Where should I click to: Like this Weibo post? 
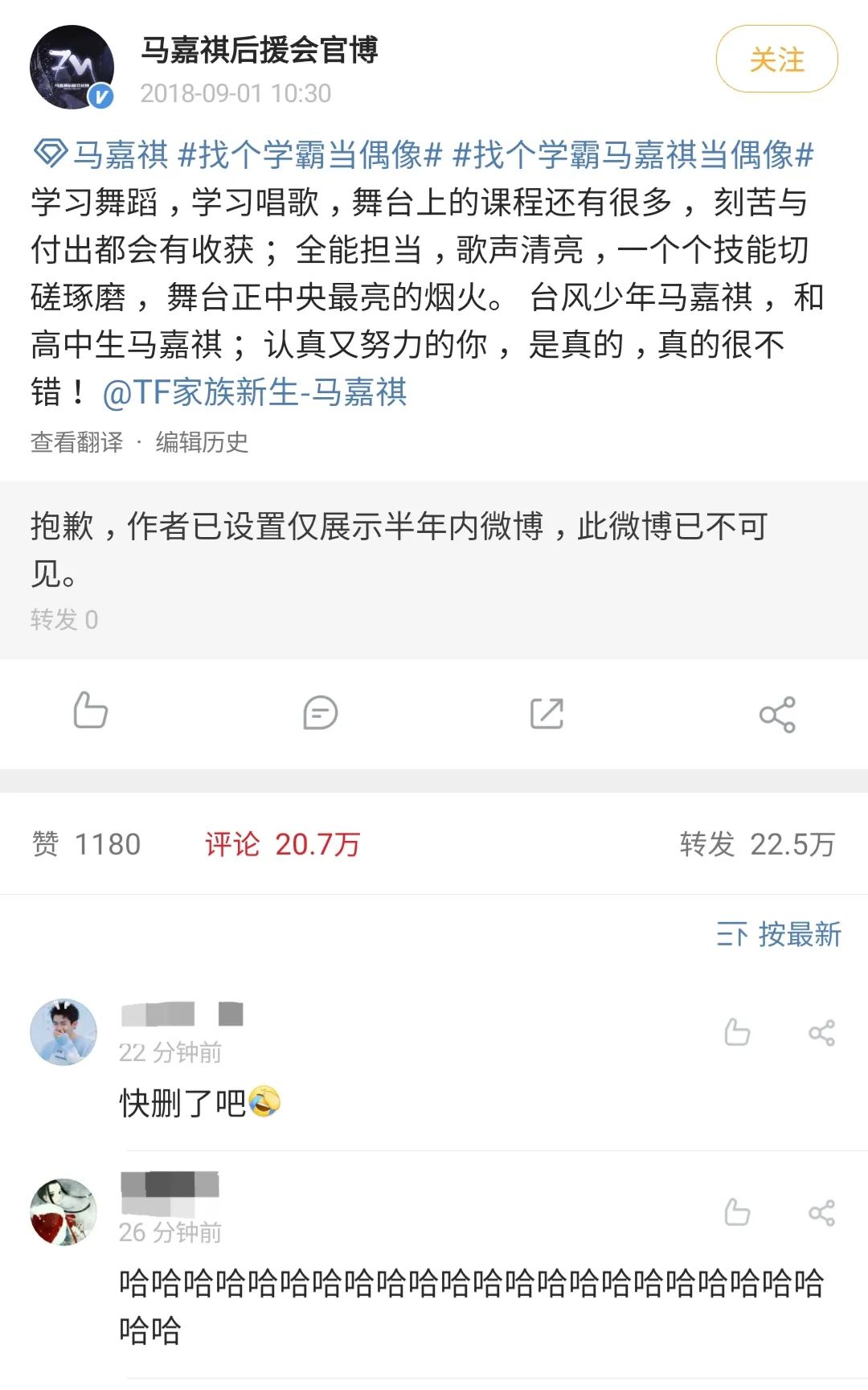pos(90,712)
